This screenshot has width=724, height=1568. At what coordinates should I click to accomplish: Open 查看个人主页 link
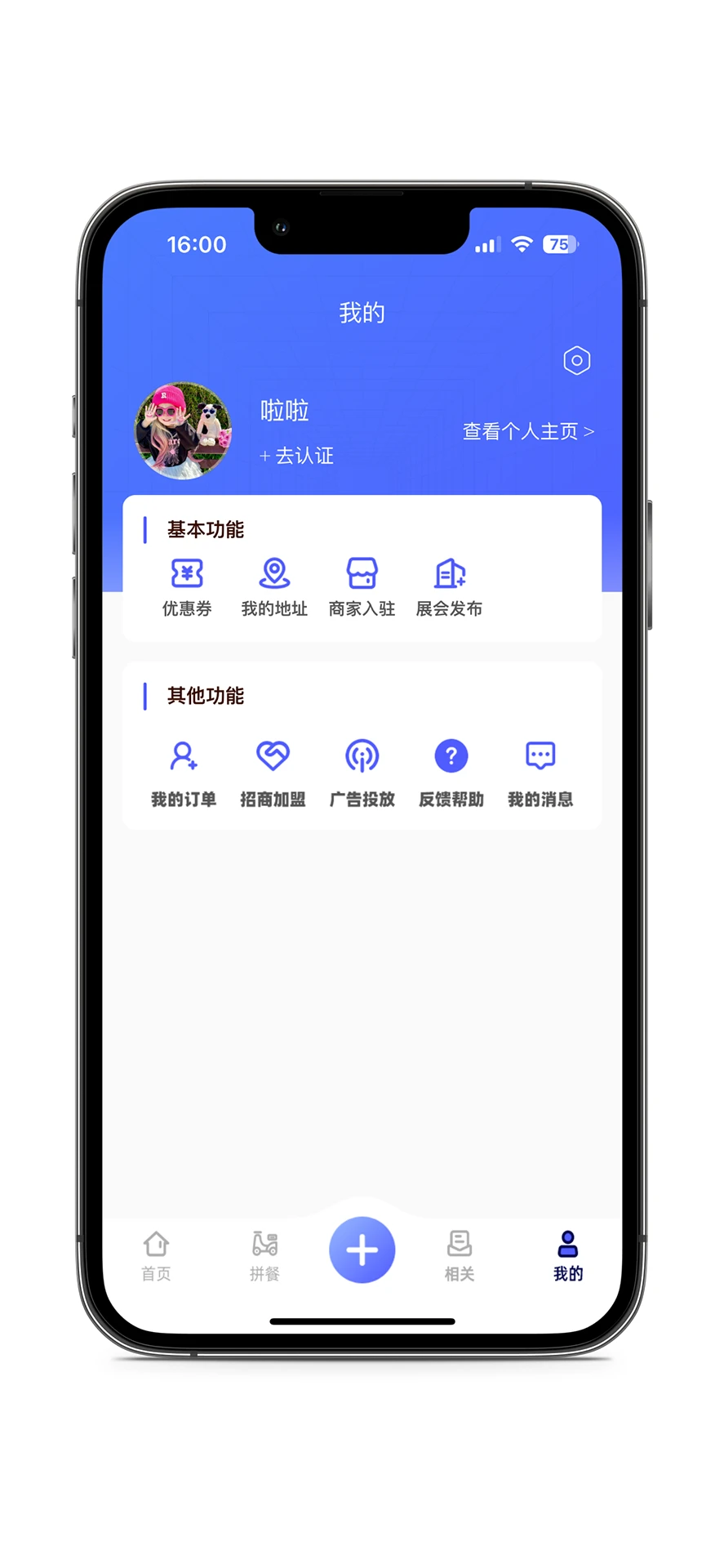(x=527, y=431)
